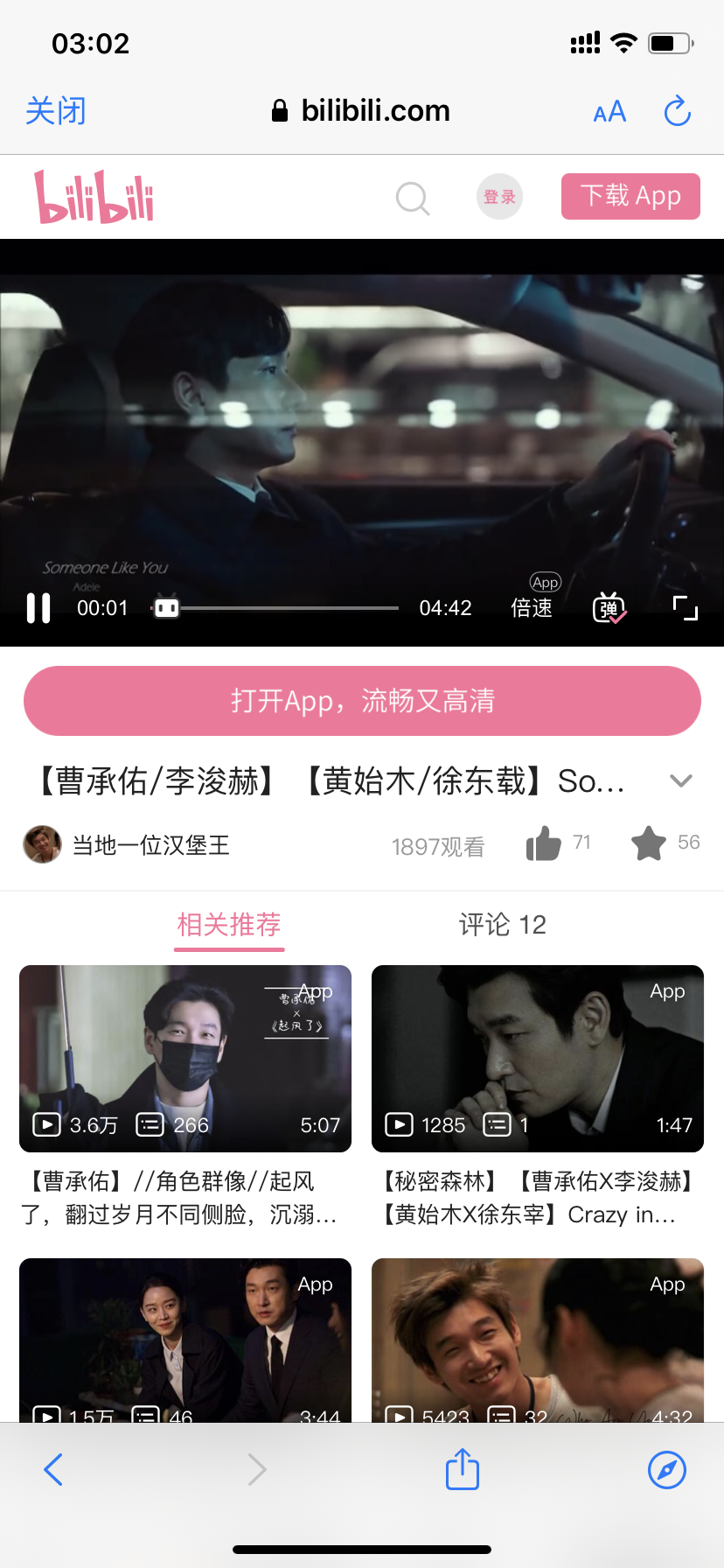Go back with browser back arrow

[x=53, y=1469]
